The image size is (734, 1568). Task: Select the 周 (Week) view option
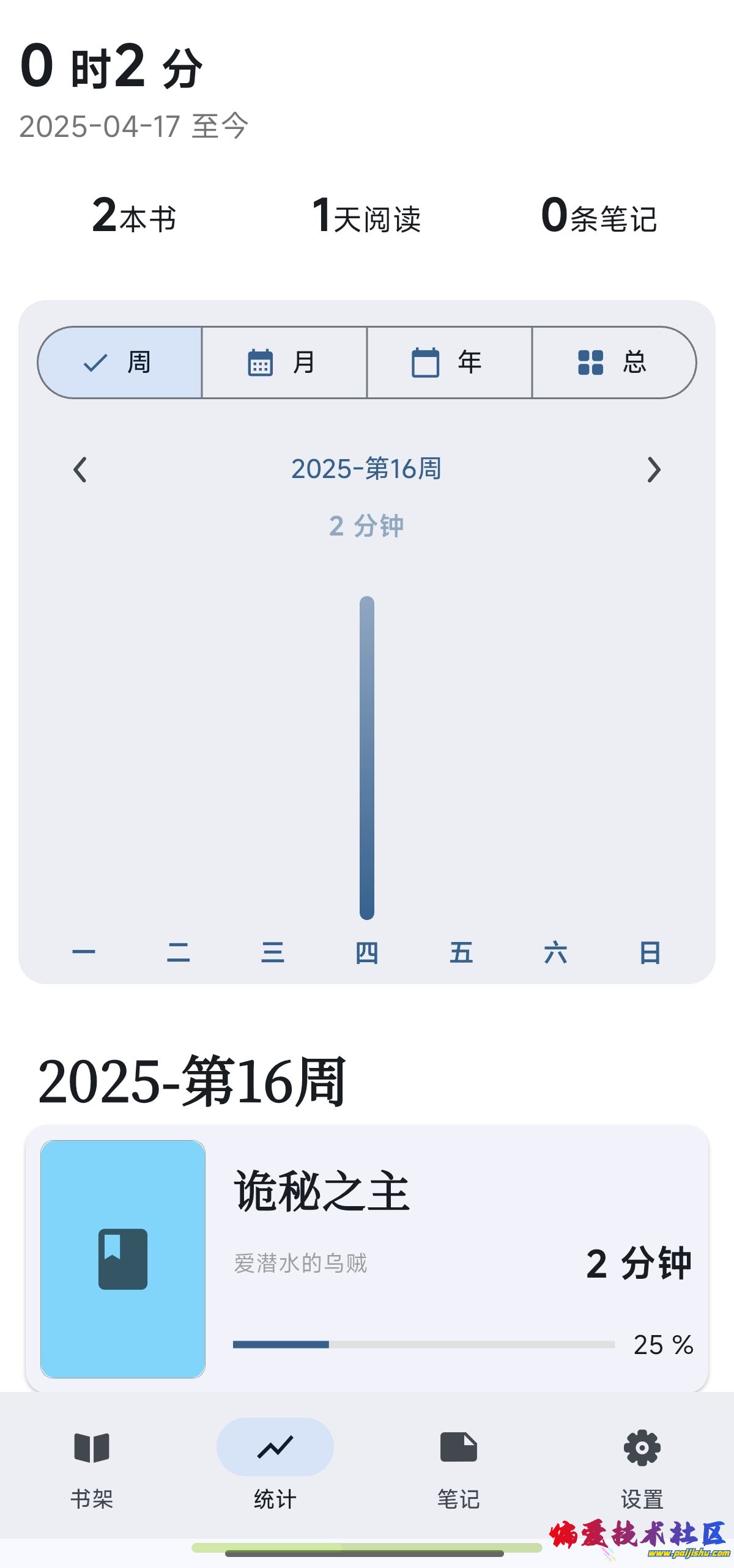[119, 362]
